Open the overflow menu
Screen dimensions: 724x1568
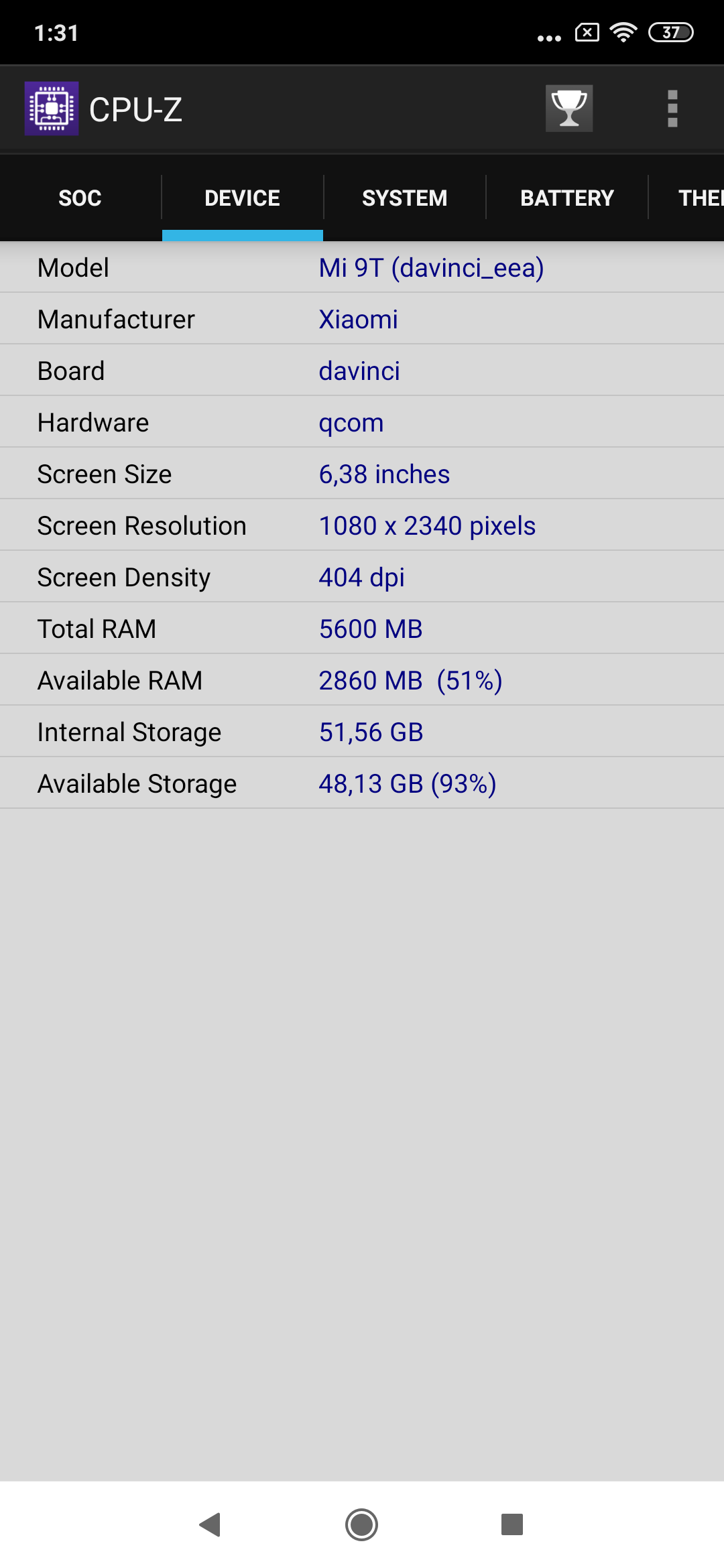[x=672, y=109]
